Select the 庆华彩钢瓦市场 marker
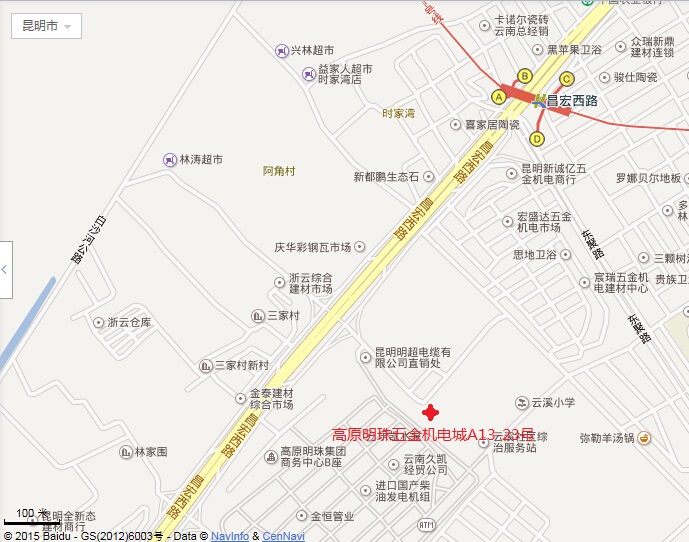Viewport: 689px width, 542px height. tap(360, 247)
